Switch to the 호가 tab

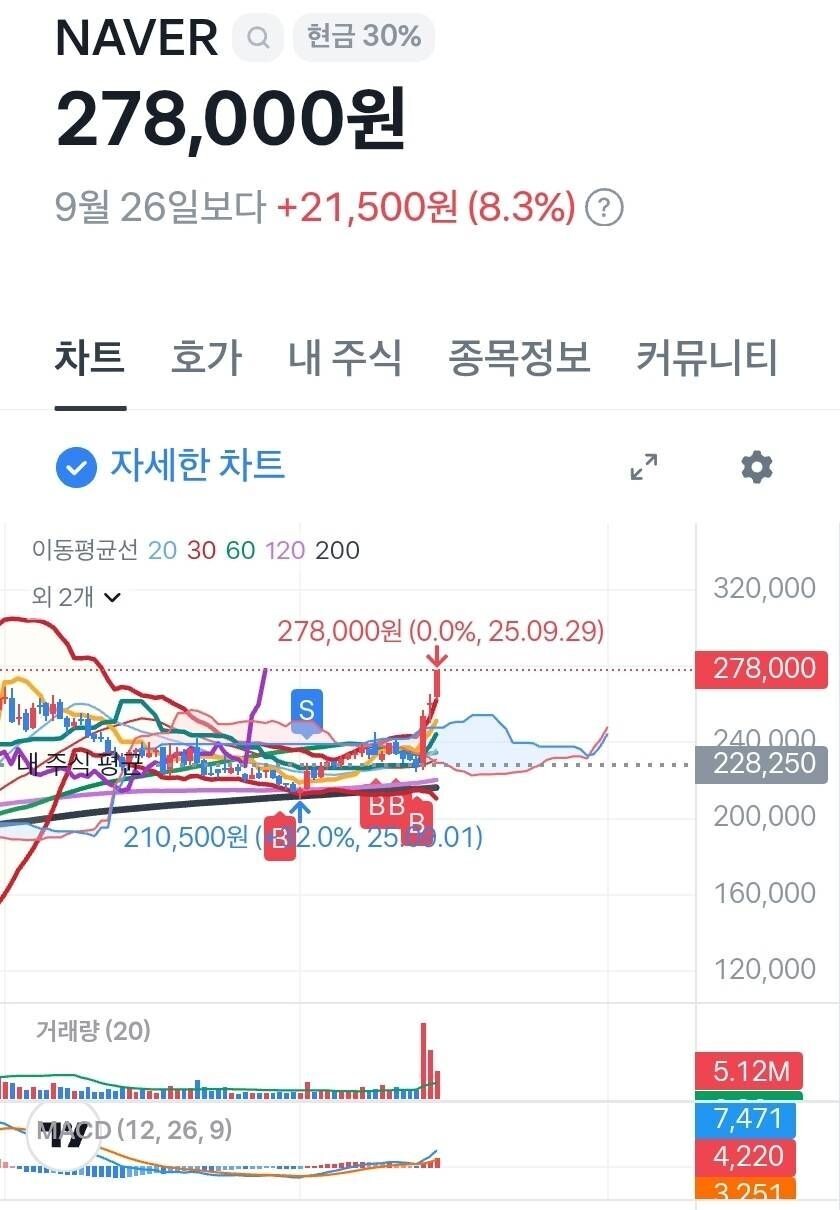coord(206,358)
